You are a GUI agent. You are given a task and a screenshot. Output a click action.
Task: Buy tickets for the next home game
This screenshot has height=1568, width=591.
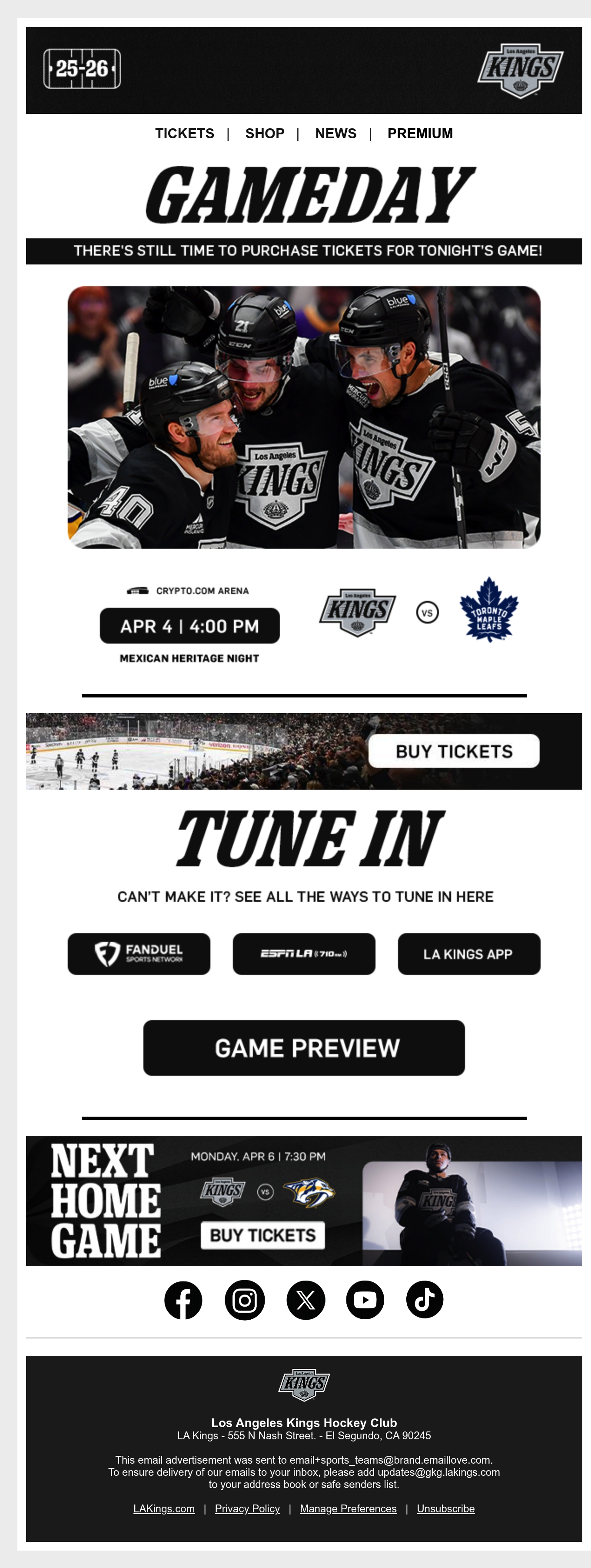[x=262, y=1236]
